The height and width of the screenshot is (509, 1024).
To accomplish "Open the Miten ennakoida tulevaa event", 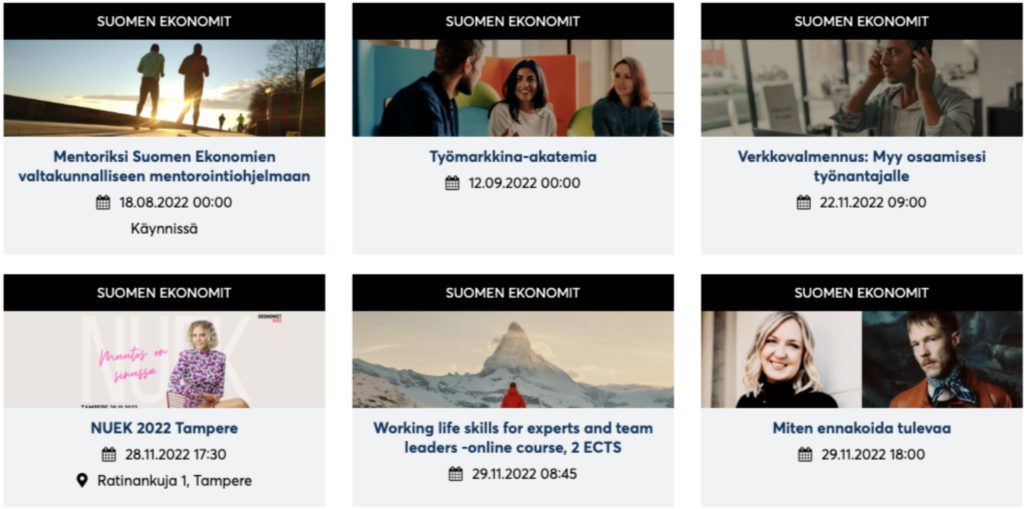I will (861, 428).
